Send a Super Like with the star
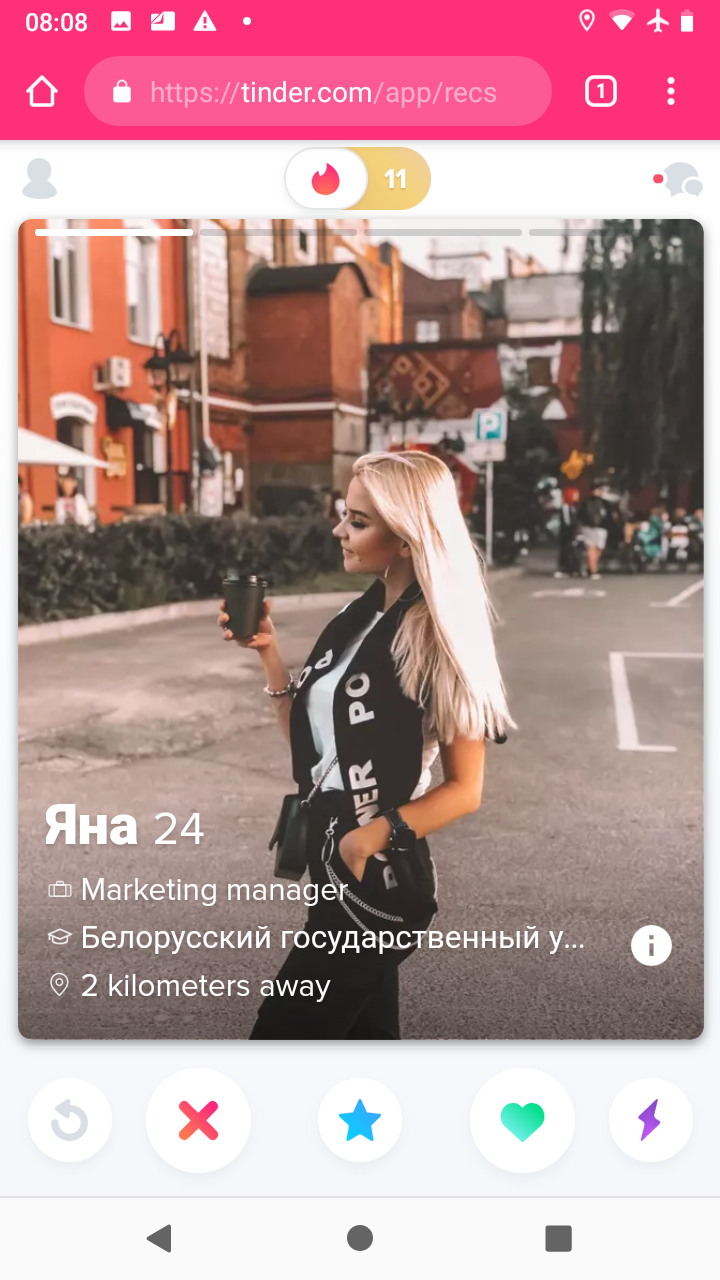 click(x=360, y=1120)
